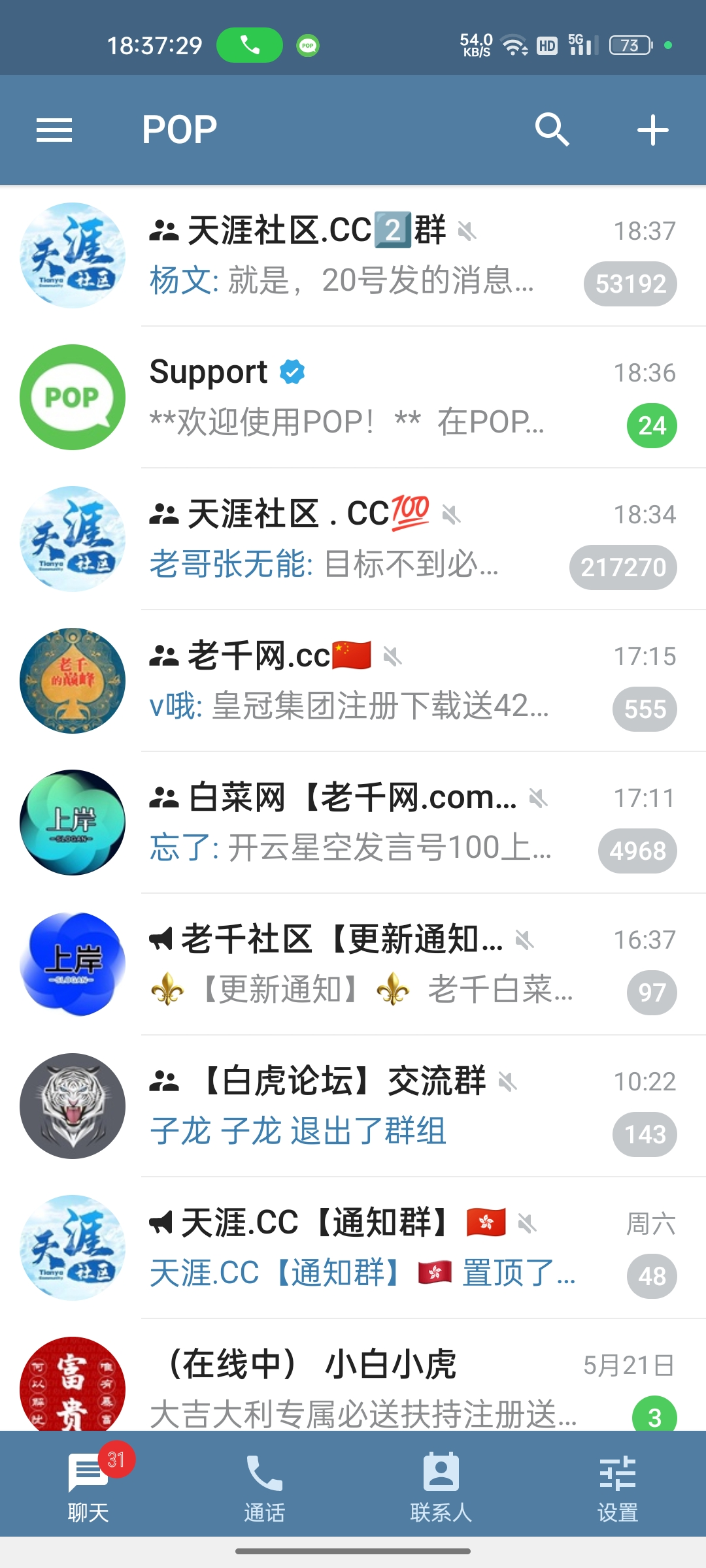The width and height of the screenshot is (706, 1568).
Task: Tap the 白虎论坛 tiger avatar
Action: pyautogui.click(x=72, y=1105)
